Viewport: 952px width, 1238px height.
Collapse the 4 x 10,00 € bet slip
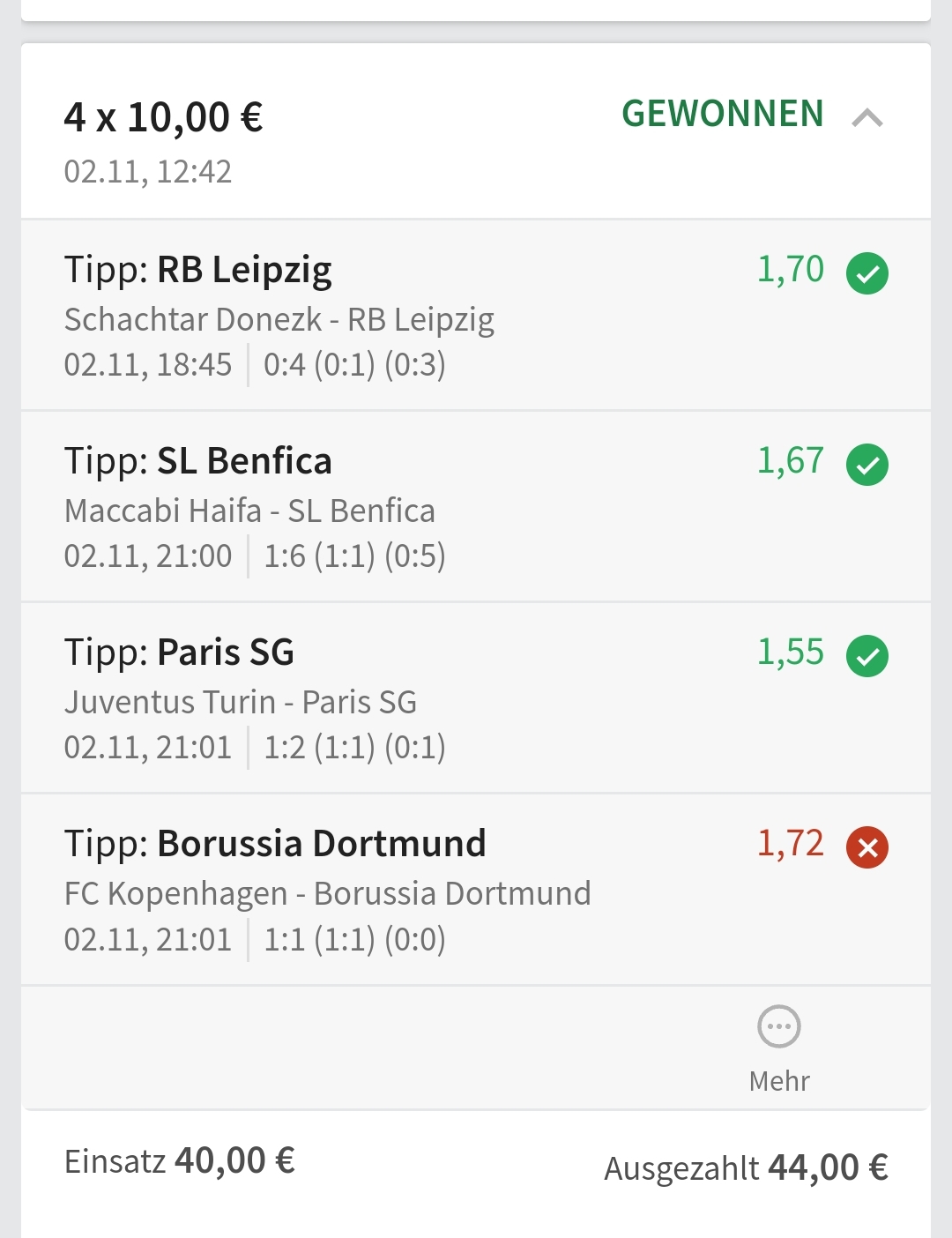click(x=867, y=118)
